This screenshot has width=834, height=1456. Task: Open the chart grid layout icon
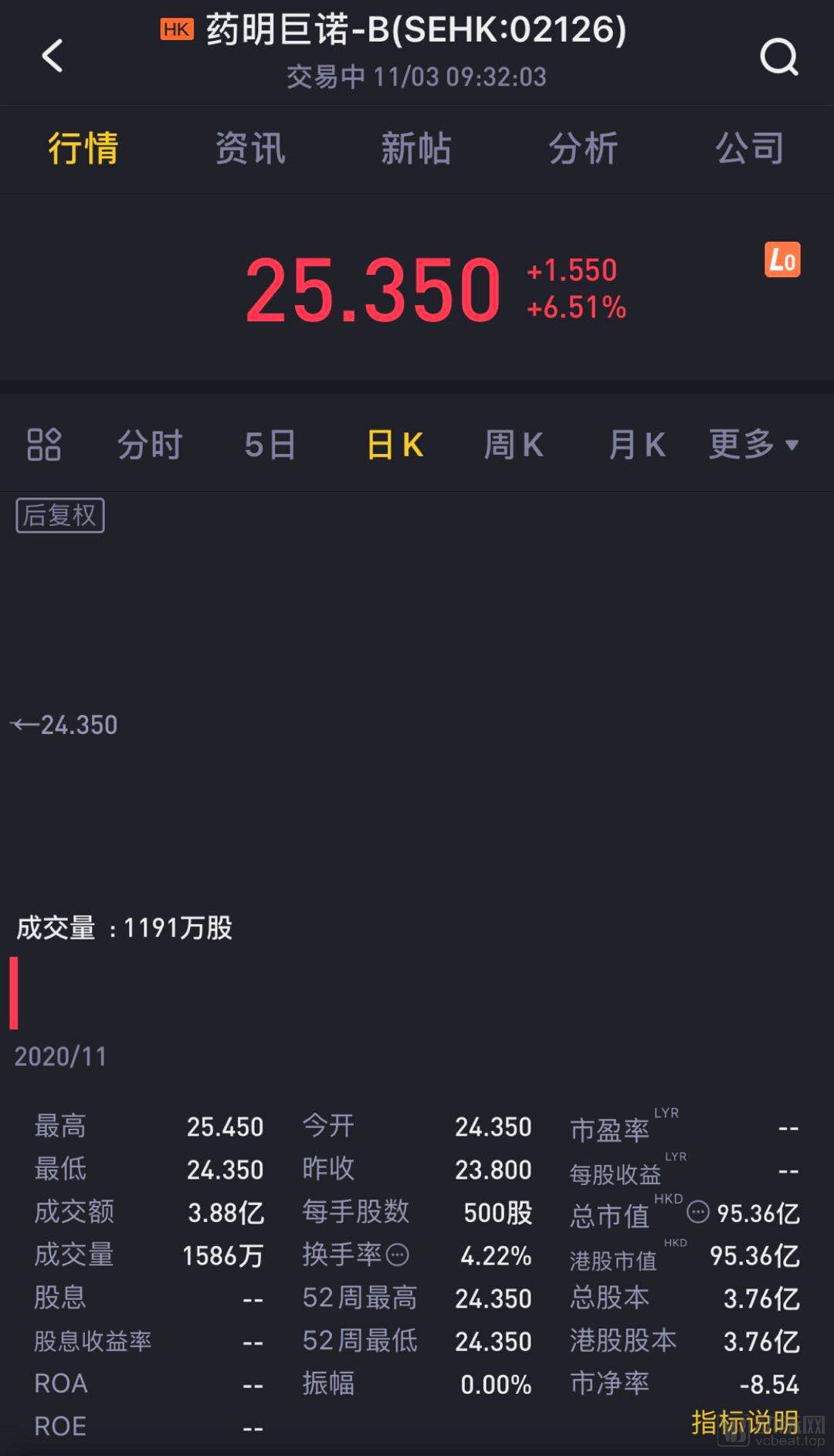click(44, 445)
